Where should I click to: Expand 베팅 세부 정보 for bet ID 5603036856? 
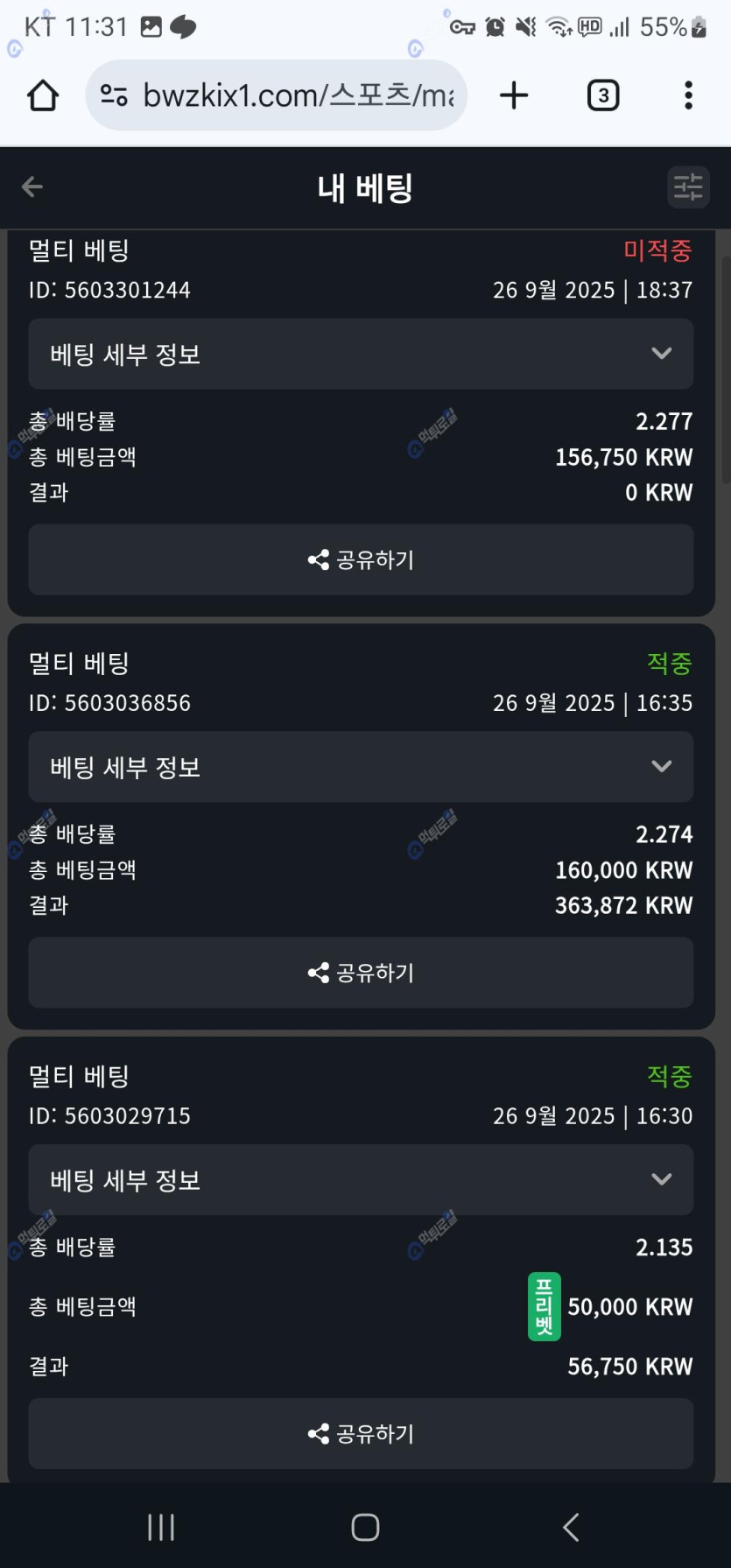point(361,767)
